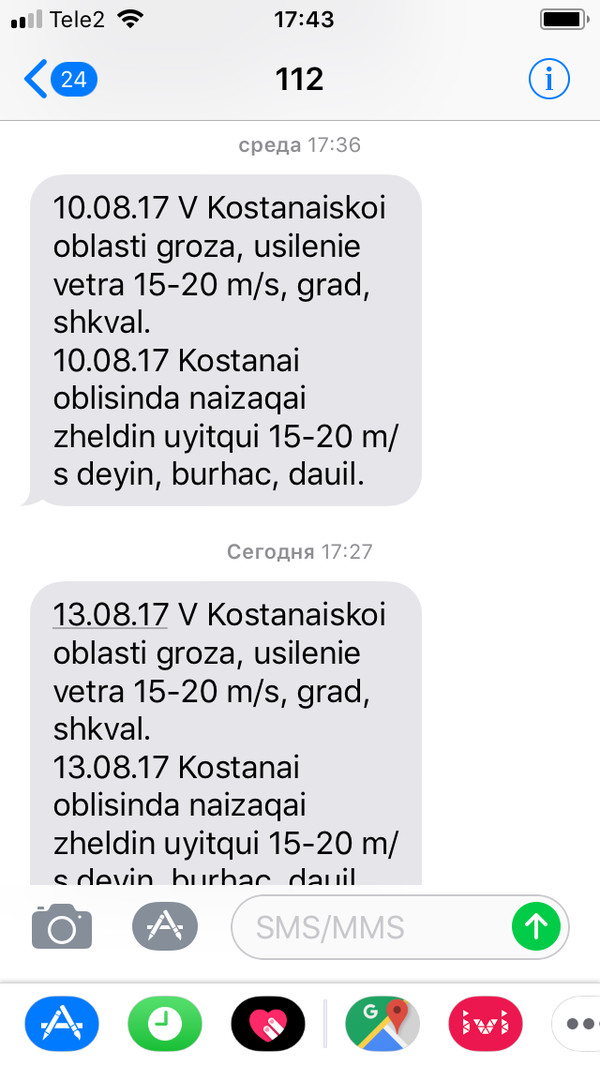600x1065 pixels.
Task: Focus the SMS/MMS text field
Action: pos(370,927)
